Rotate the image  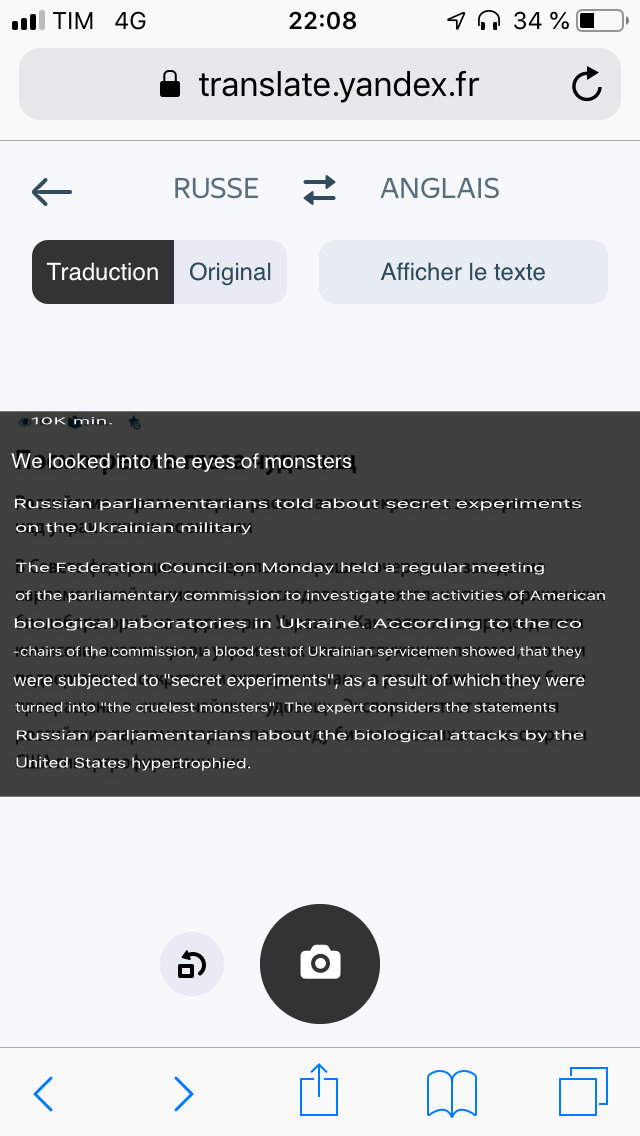pos(192,964)
